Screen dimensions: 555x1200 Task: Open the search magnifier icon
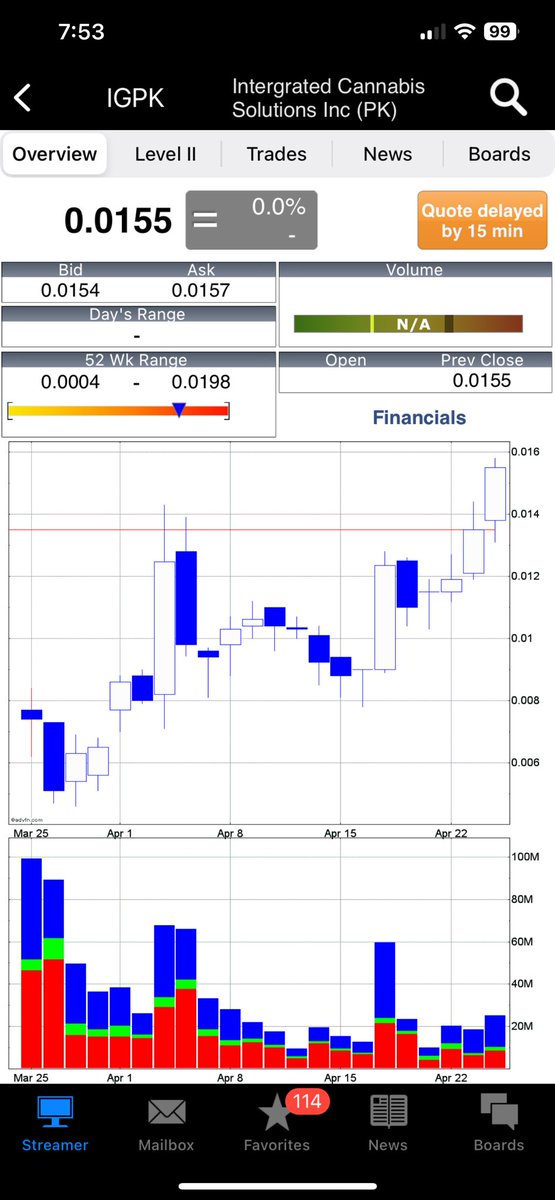[x=509, y=98]
